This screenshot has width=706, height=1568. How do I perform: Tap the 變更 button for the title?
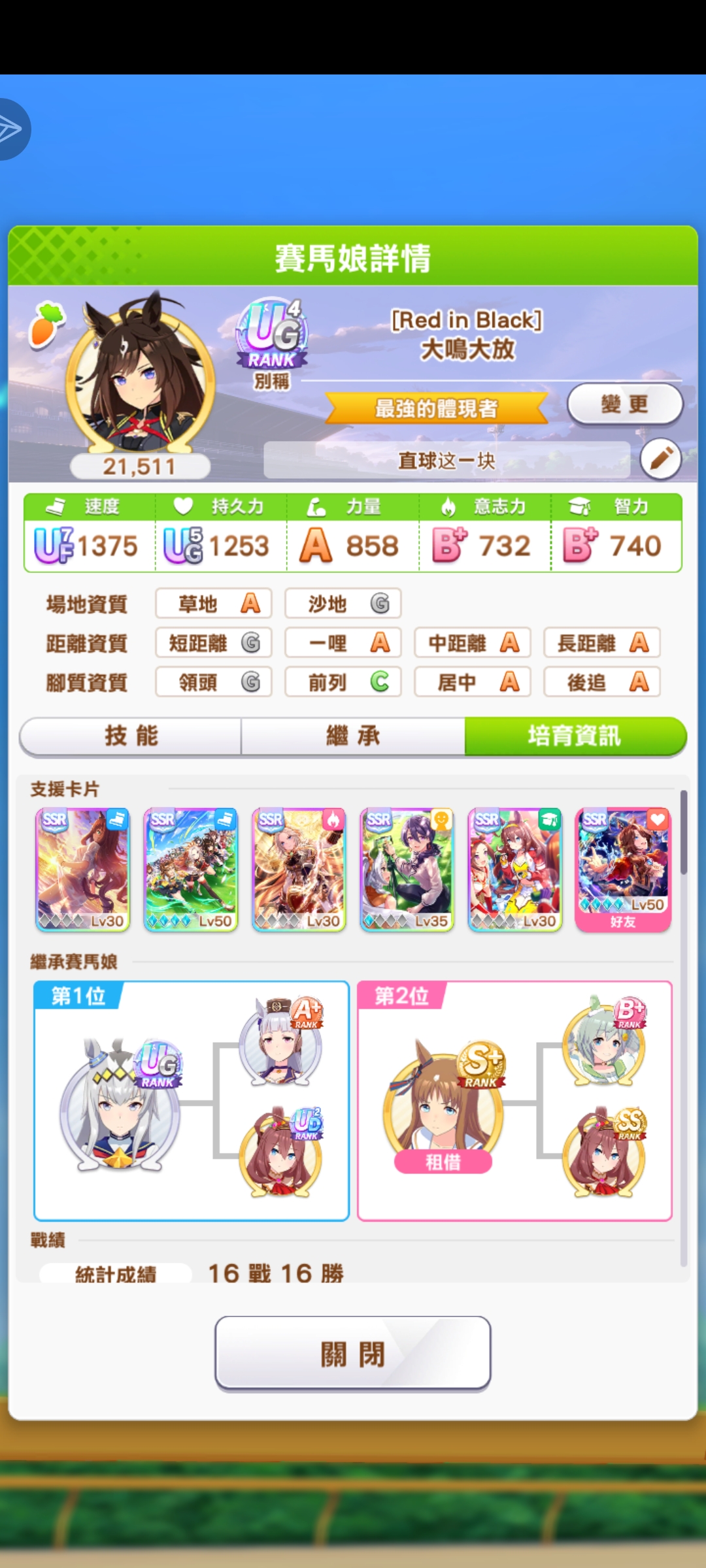pos(624,404)
